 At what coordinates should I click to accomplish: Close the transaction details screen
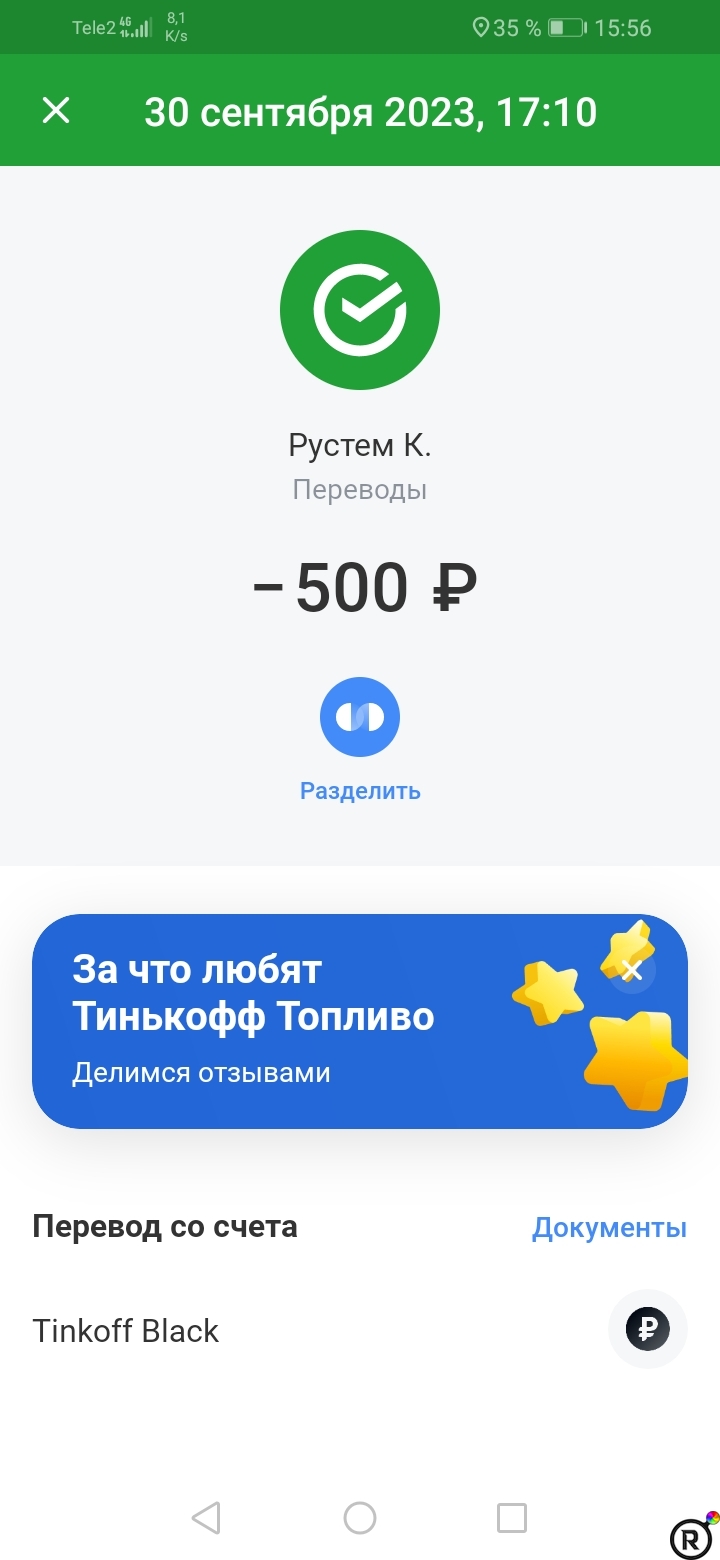pos(55,110)
